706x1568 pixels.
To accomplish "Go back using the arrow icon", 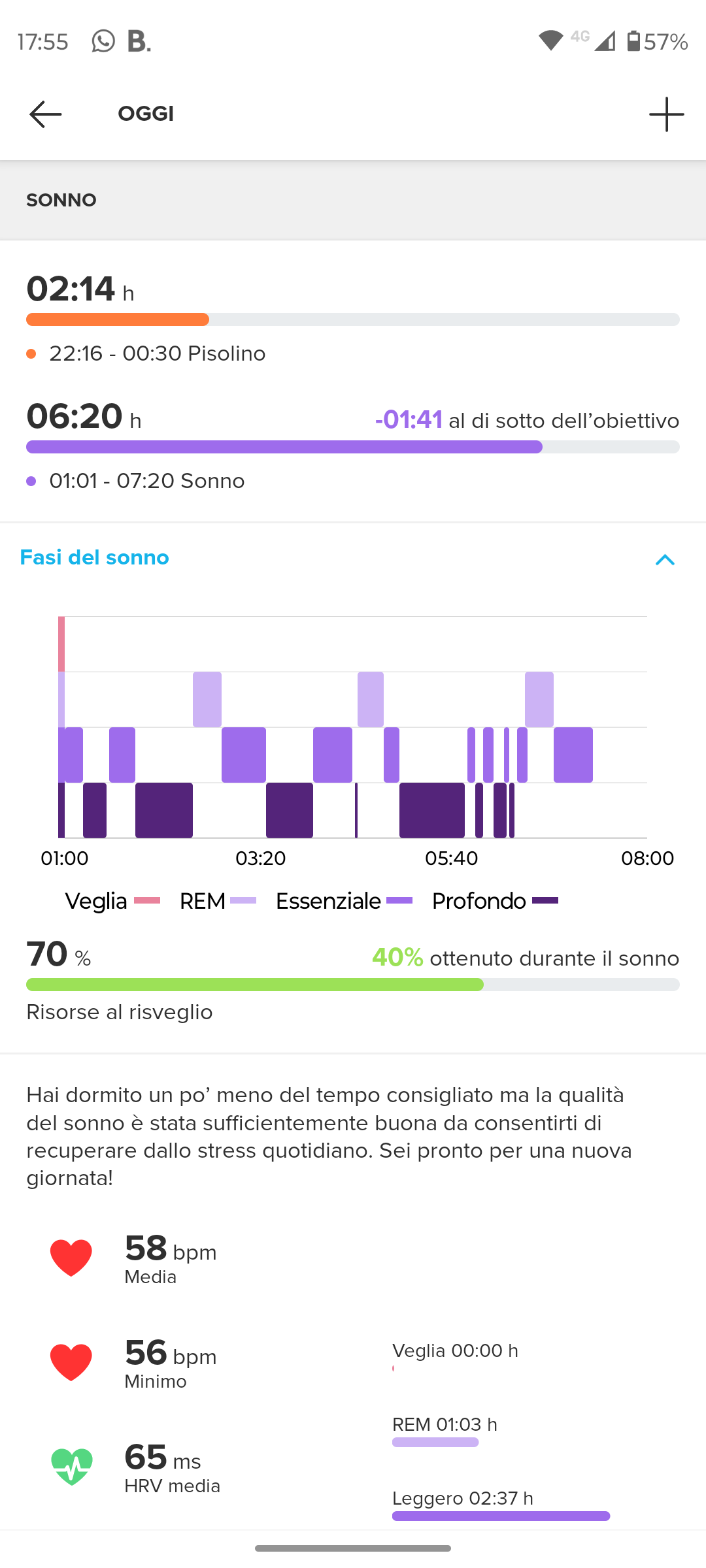I will (45, 114).
